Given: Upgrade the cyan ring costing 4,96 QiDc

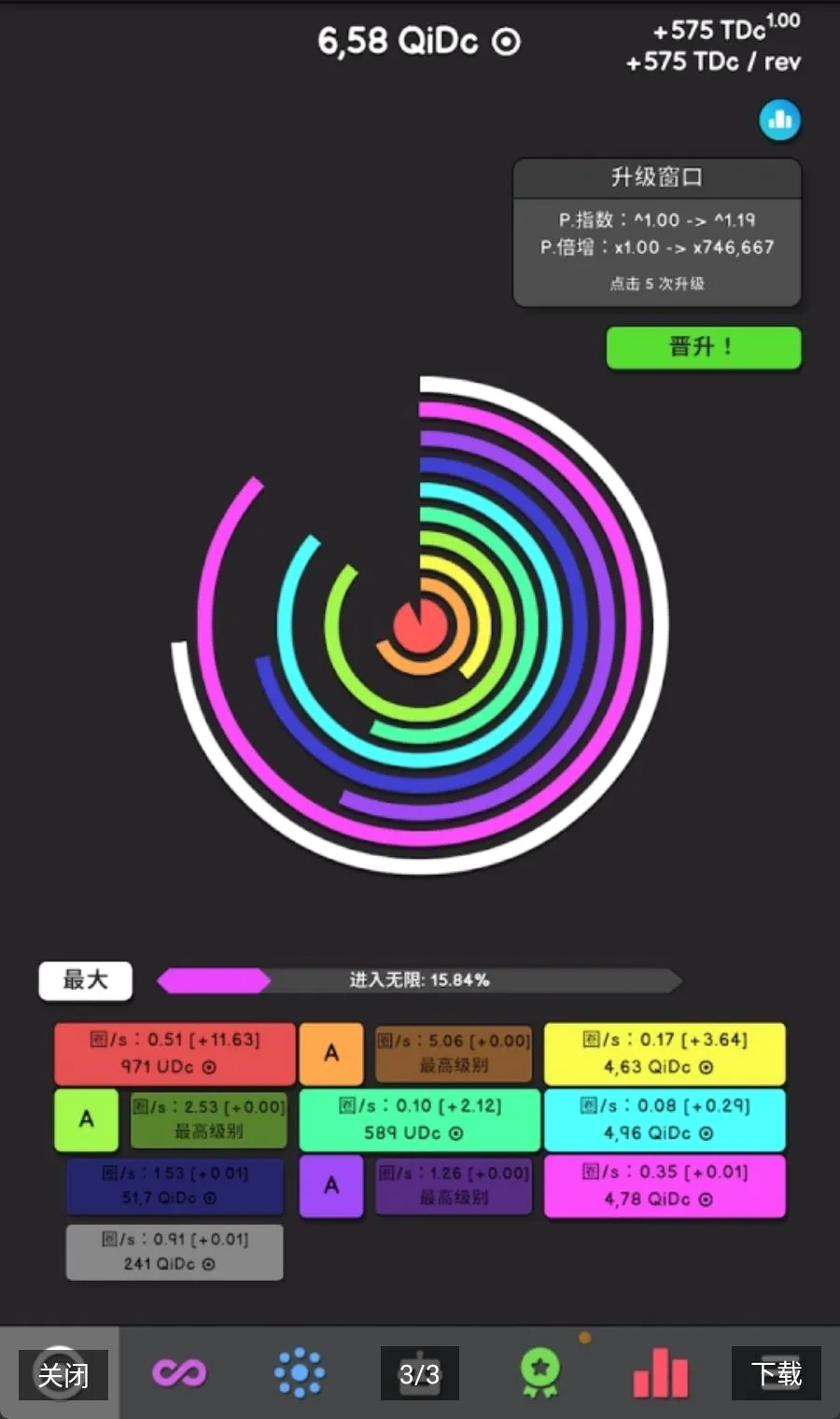Looking at the screenshot, I should [x=665, y=1119].
